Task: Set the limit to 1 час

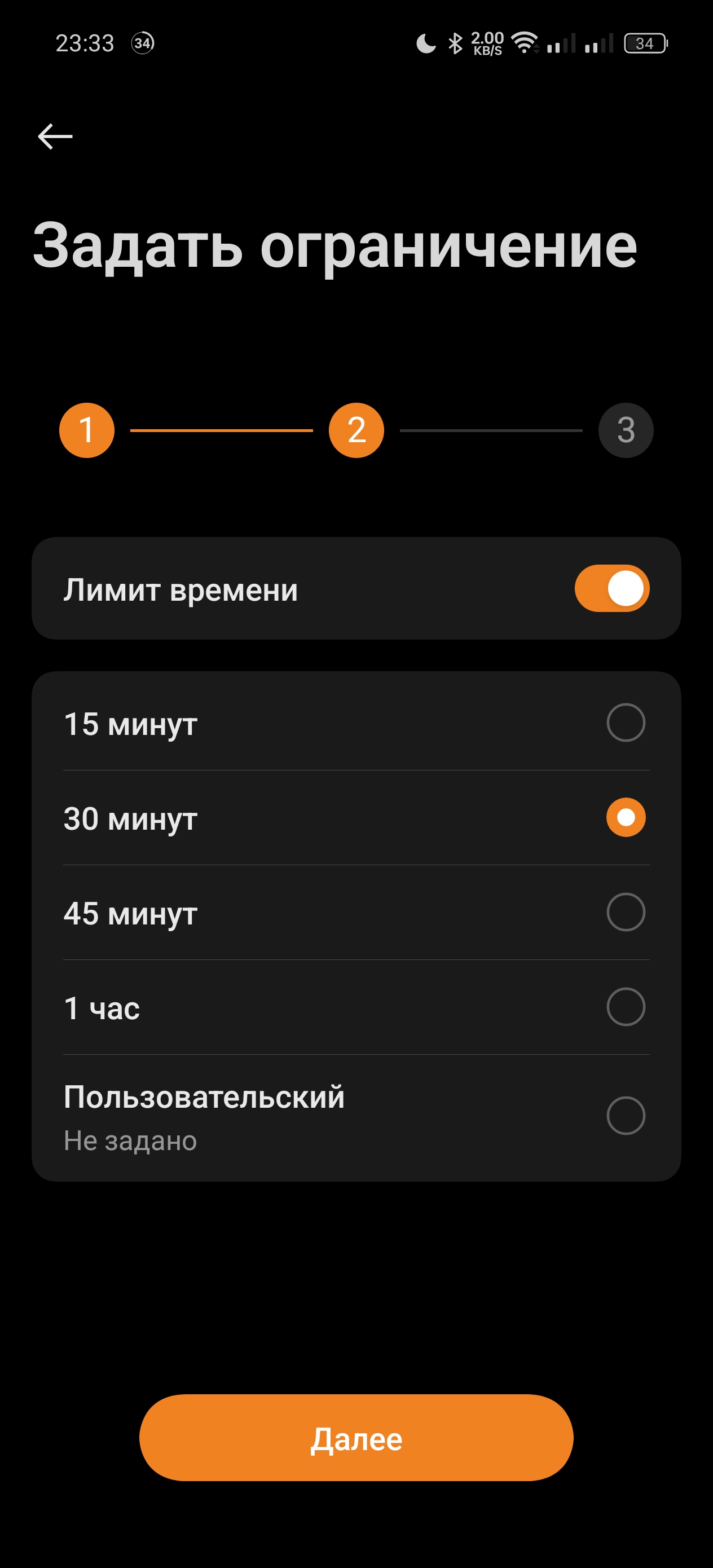Action: pyautogui.click(x=626, y=1007)
